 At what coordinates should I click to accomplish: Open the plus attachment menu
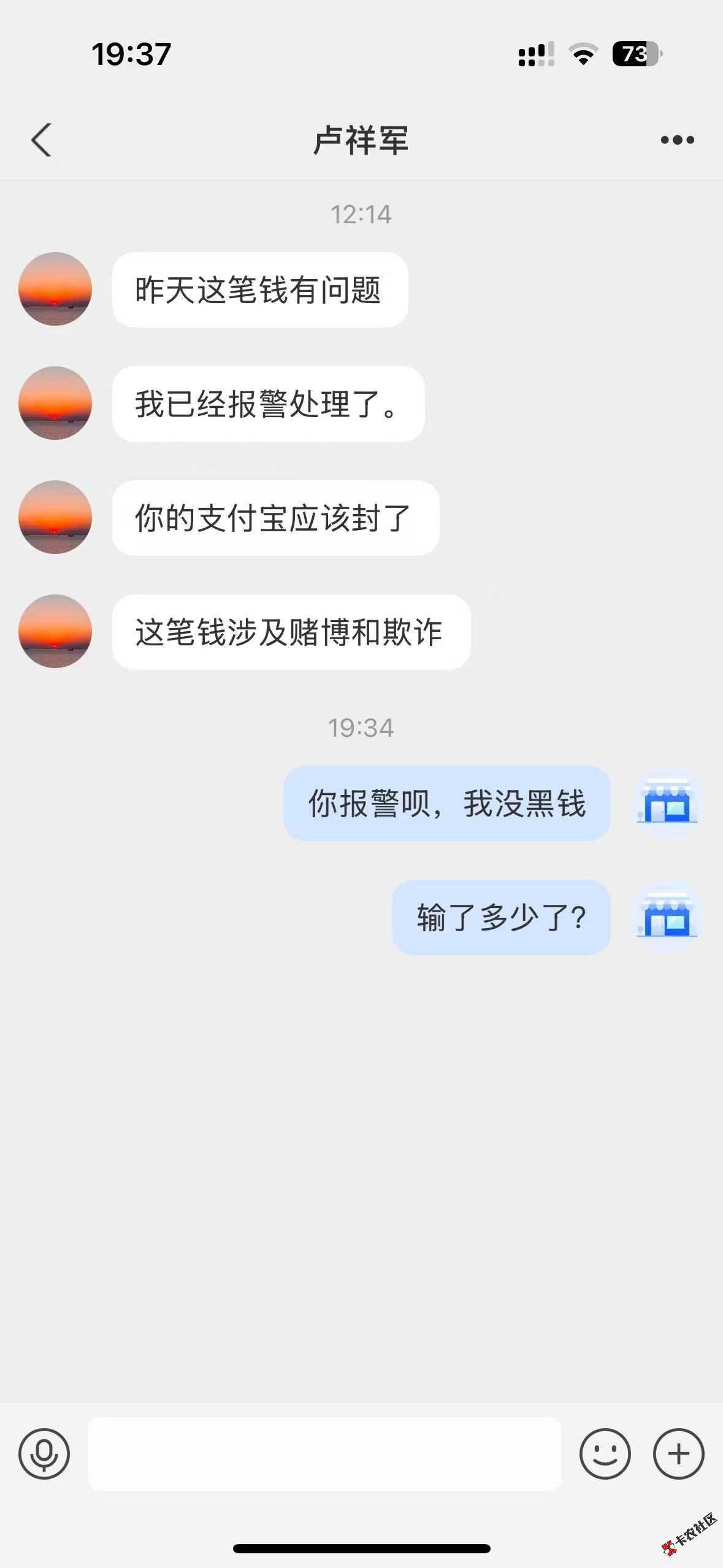(x=678, y=1453)
